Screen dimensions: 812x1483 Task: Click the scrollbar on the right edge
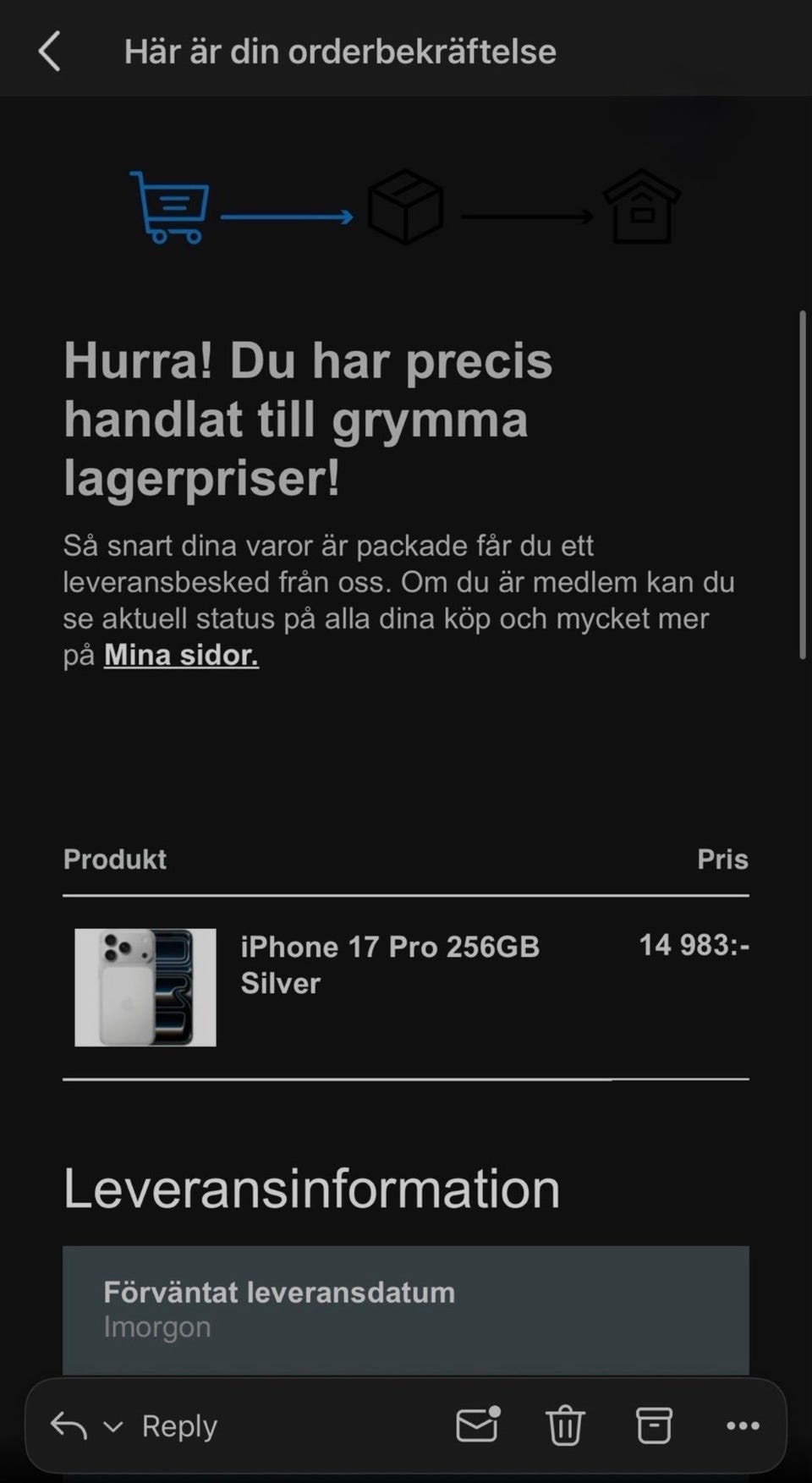tap(804, 482)
